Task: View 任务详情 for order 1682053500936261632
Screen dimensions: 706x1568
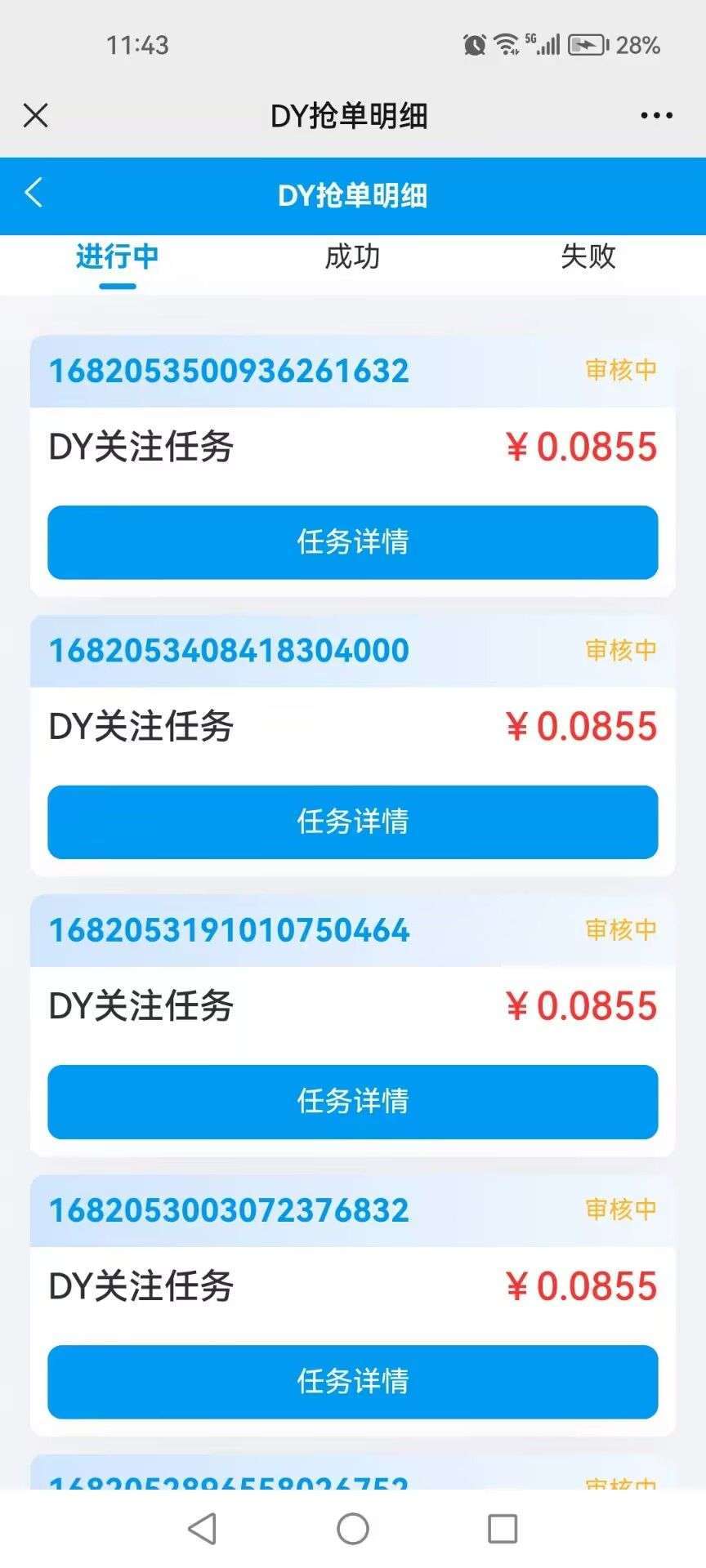Action: click(x=353, y=542)
